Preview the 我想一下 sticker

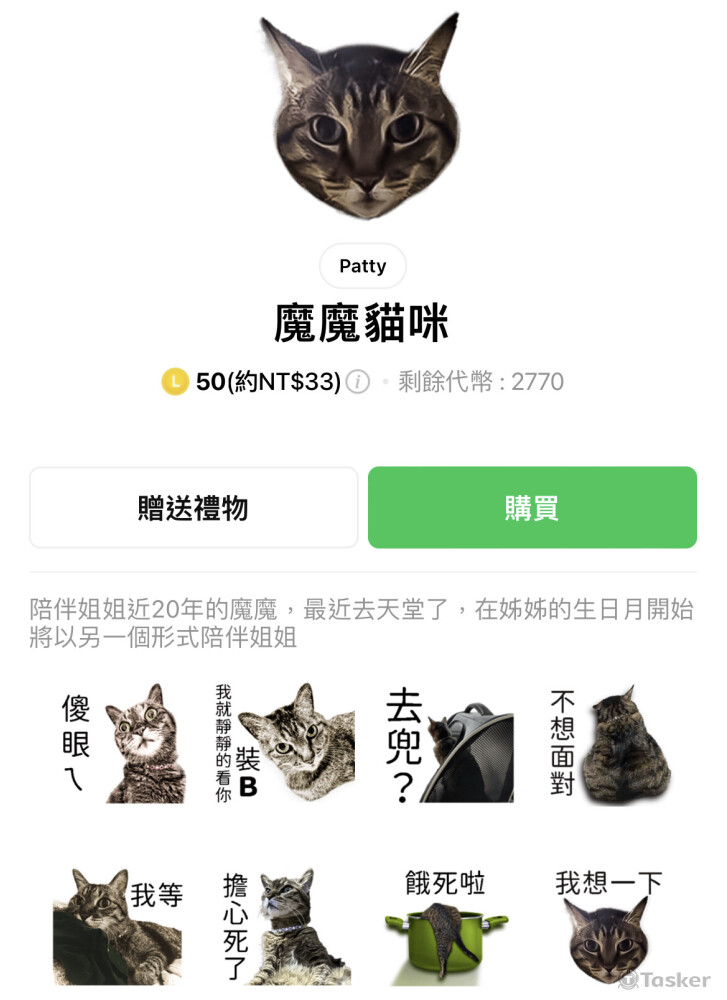[608, 925]
